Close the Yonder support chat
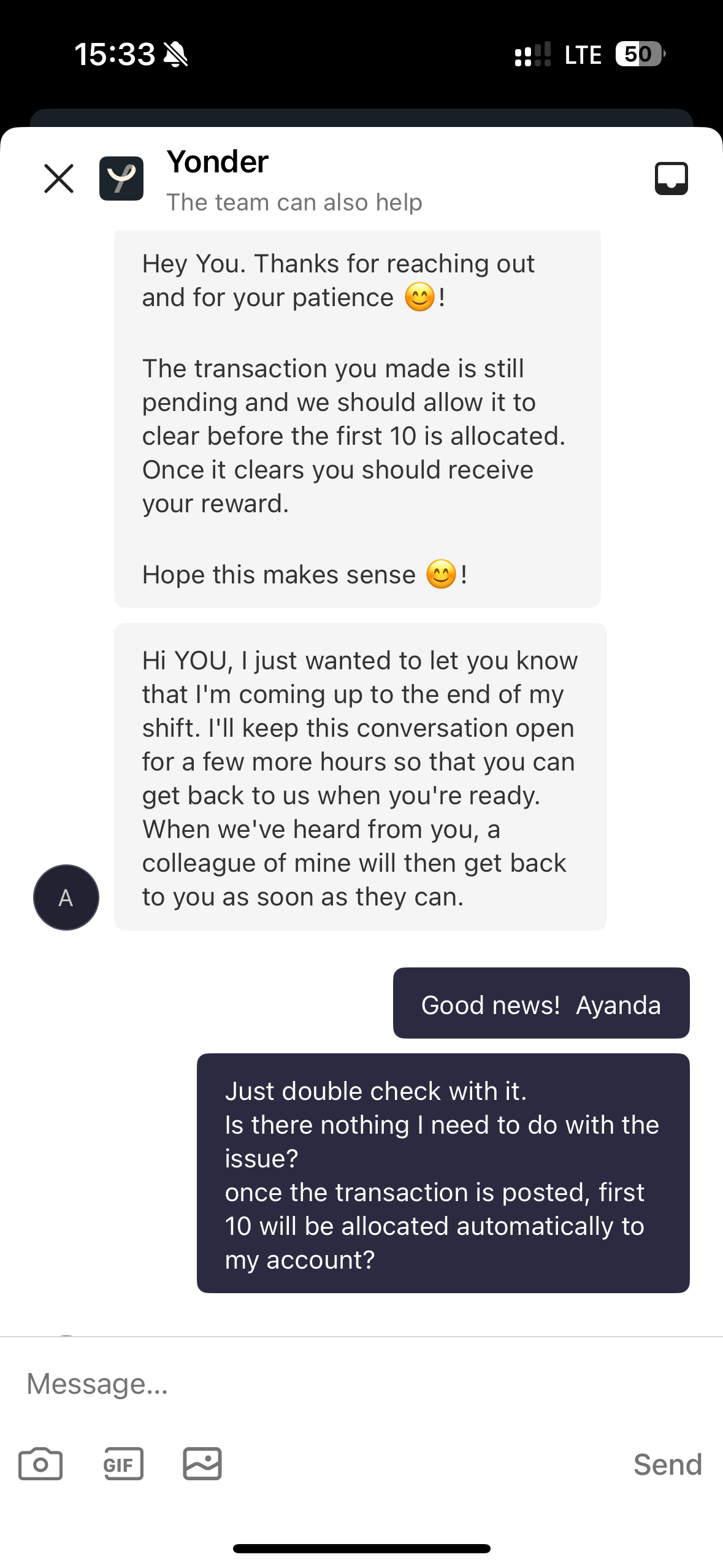 point(59,179)
